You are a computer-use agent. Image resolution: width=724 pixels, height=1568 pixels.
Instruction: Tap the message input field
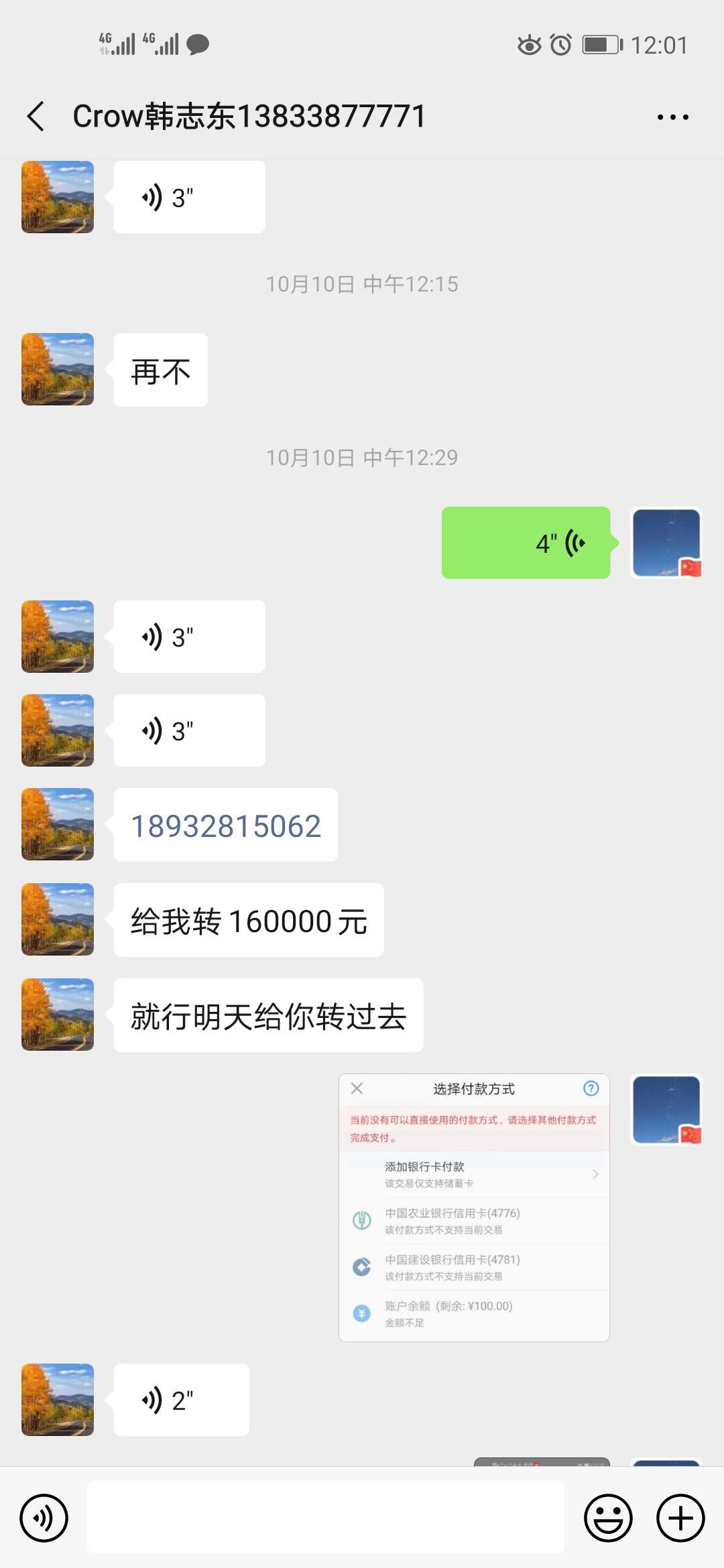pos(326,1517)
